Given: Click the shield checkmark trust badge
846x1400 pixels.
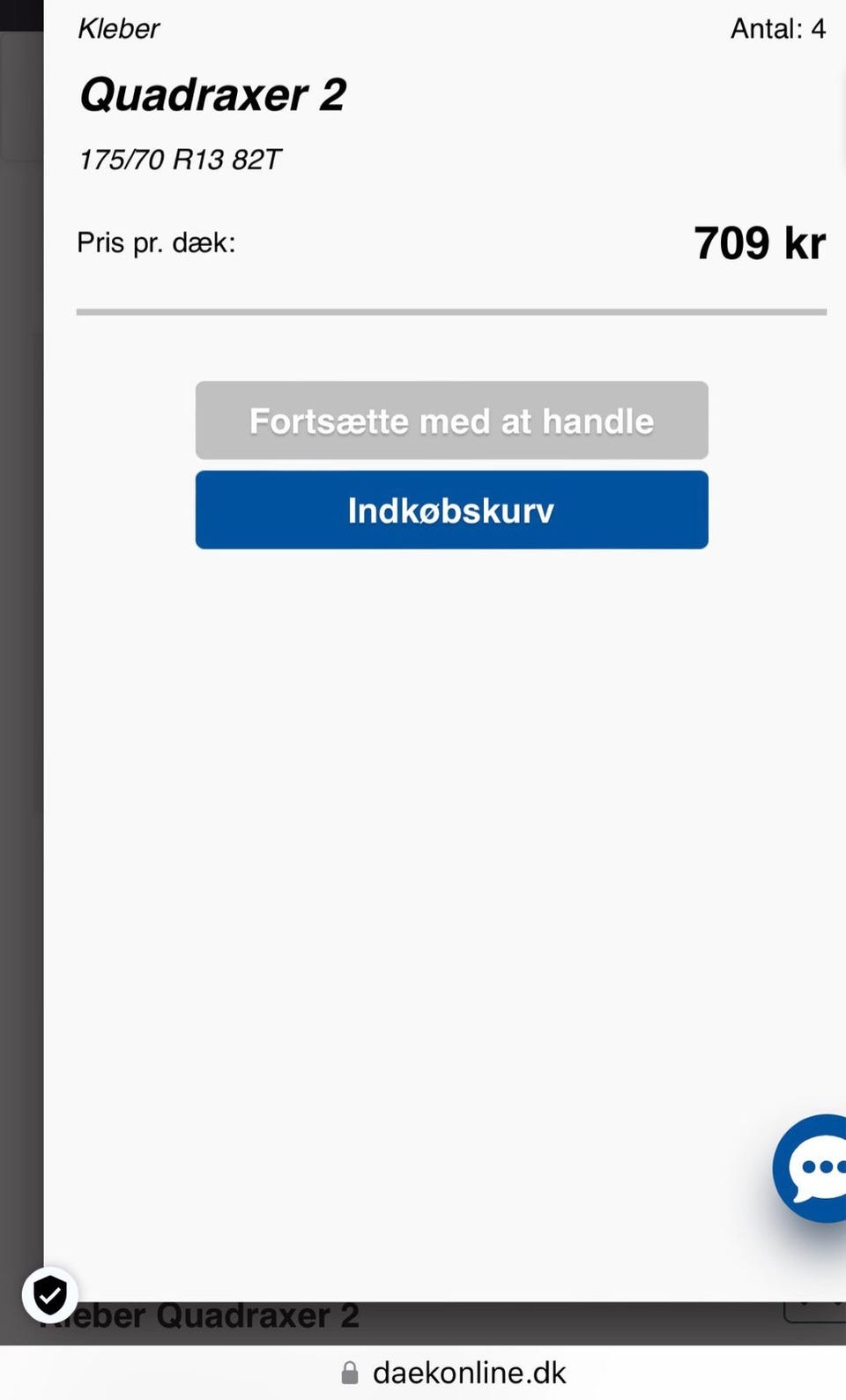Looking at the screenshot, I should point(50,1295).
